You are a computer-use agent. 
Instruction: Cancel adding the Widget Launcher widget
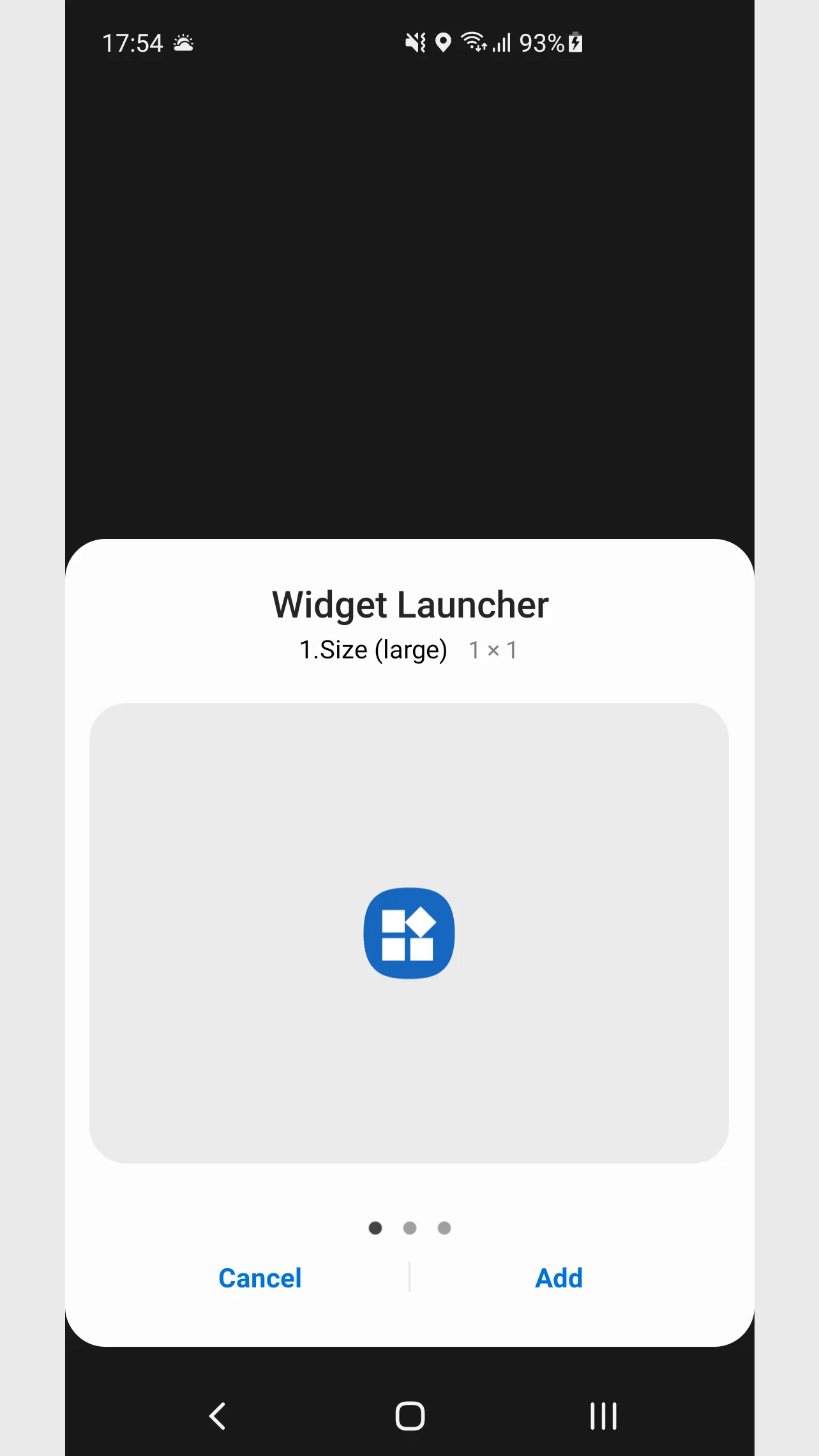[260, 1278]
